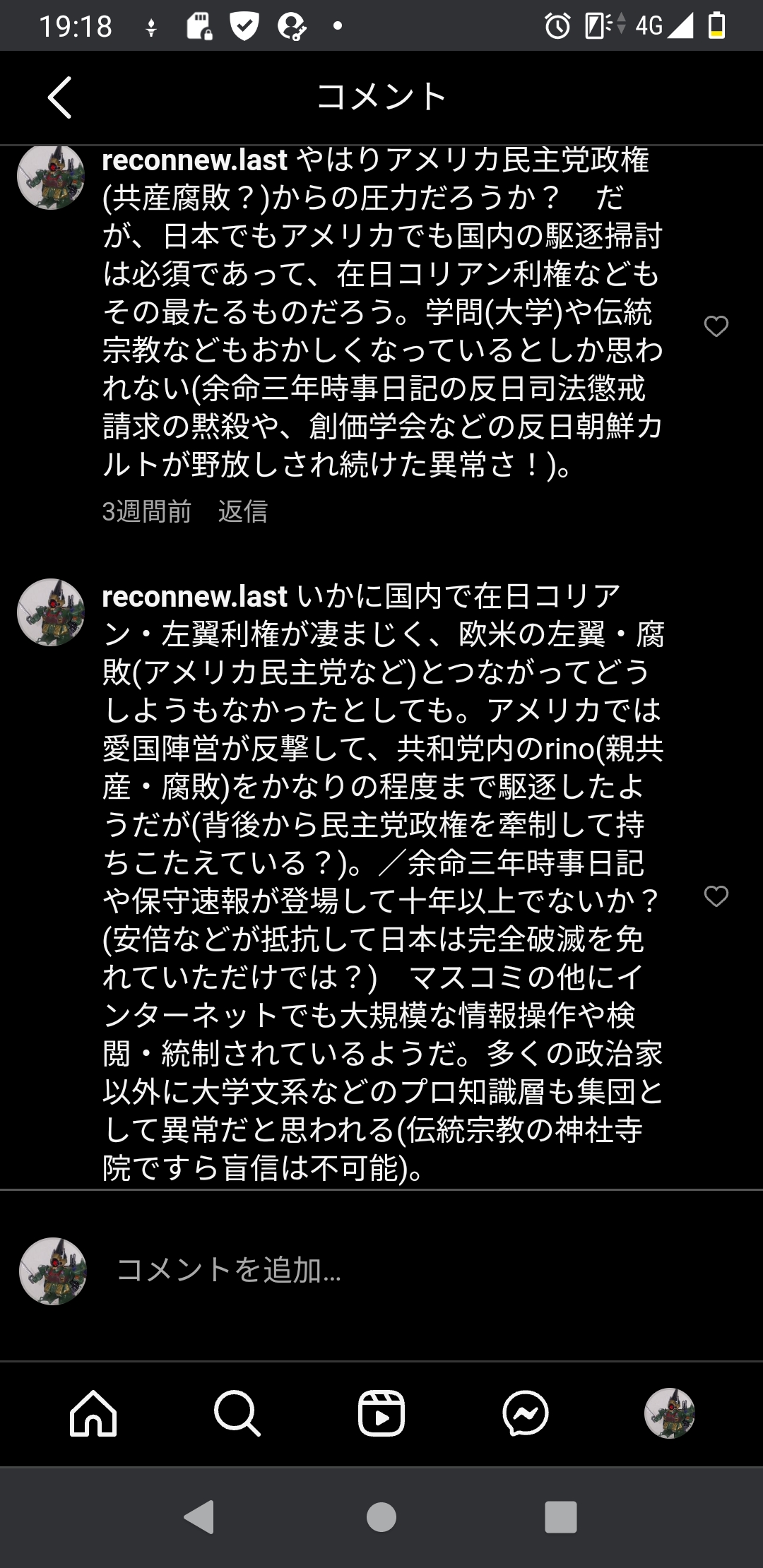Tap 返信 under the 3週間前 comment
This screenshot has width=763, height=1568.
242,511
